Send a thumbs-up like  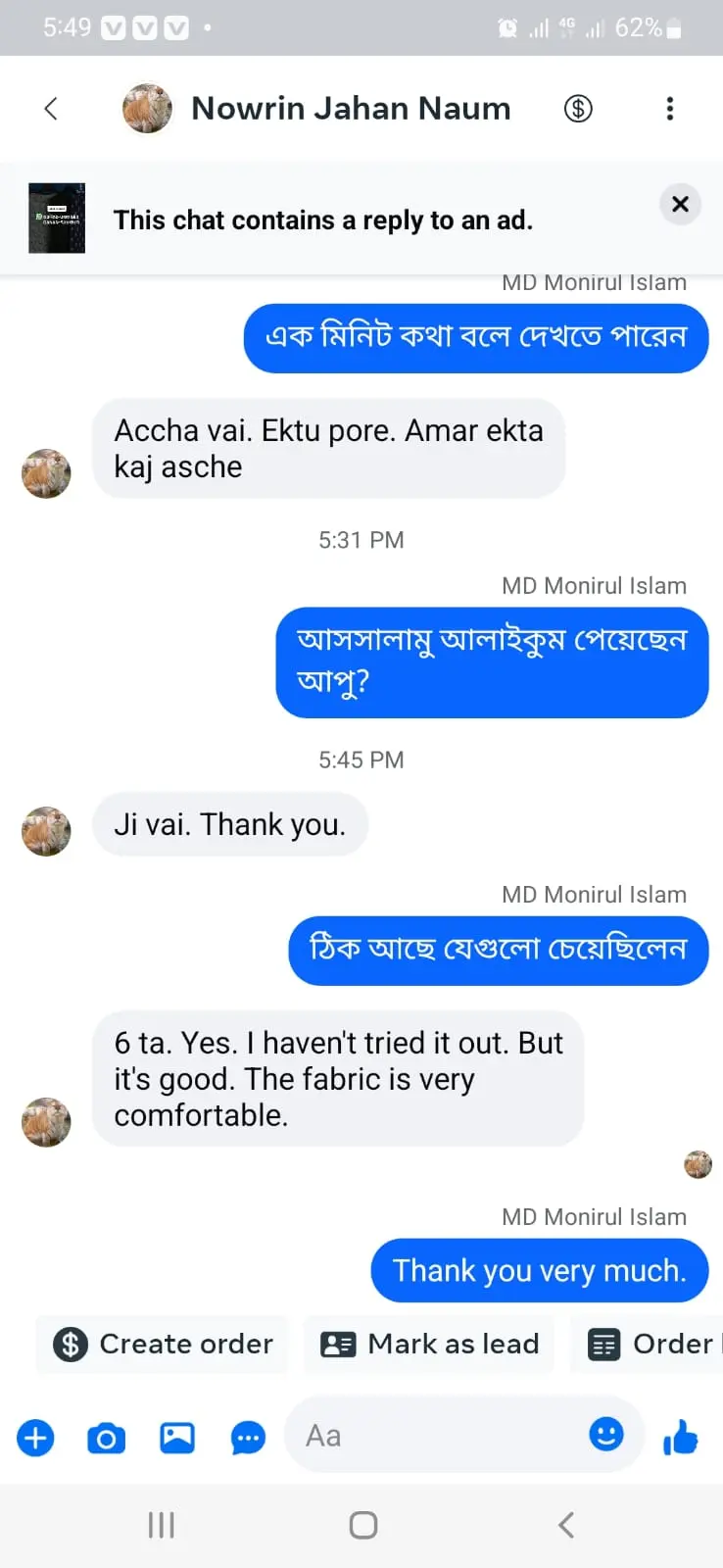click(x=680, y=1438)
